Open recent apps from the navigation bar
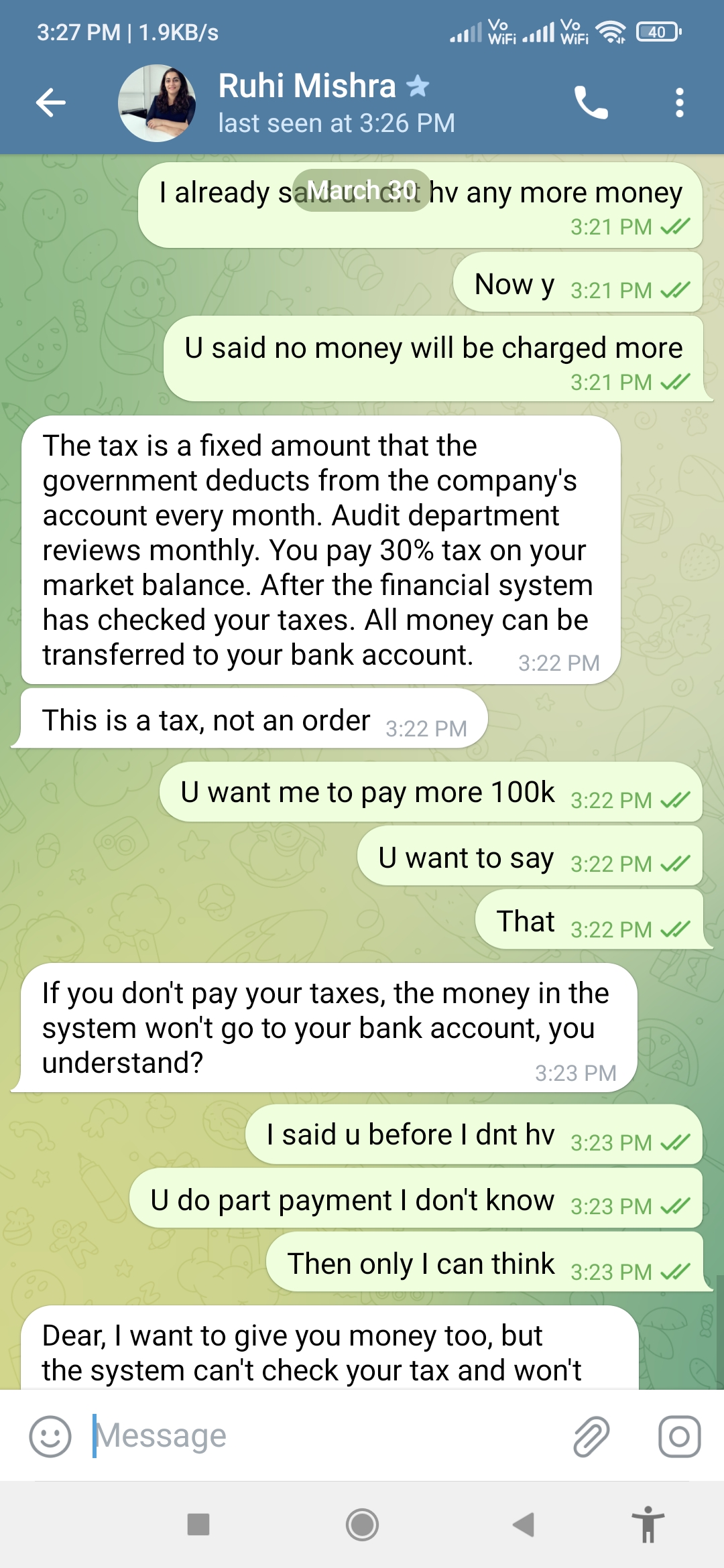The image size is (724, 1568). (x=198, y=1524)
